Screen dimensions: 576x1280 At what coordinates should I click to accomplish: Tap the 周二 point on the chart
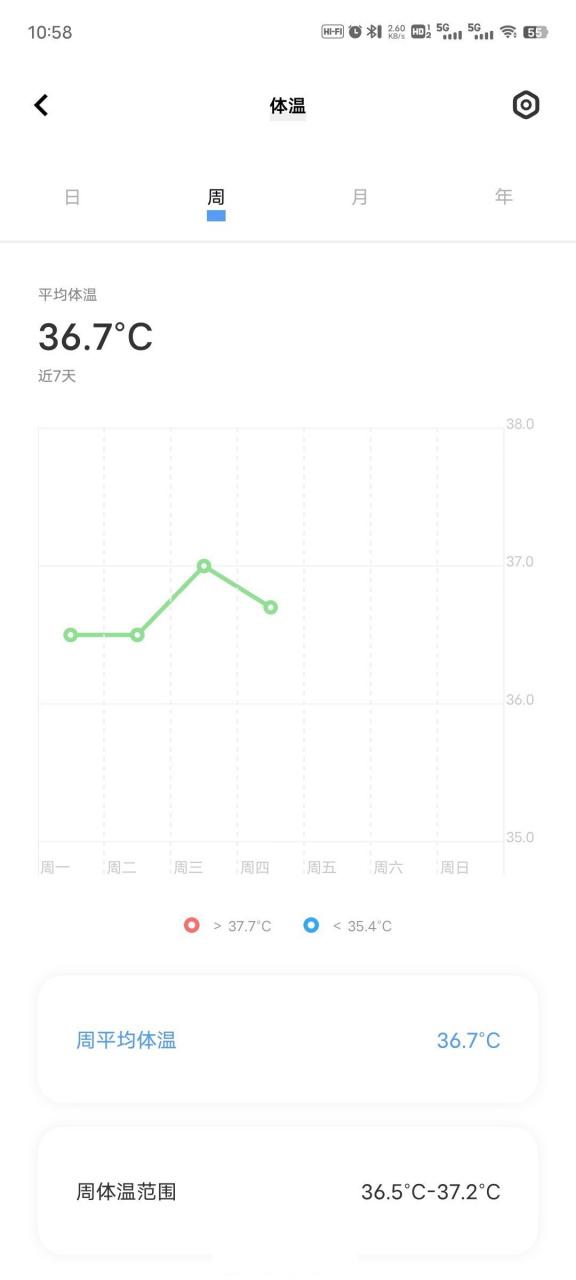click(138, 635)
